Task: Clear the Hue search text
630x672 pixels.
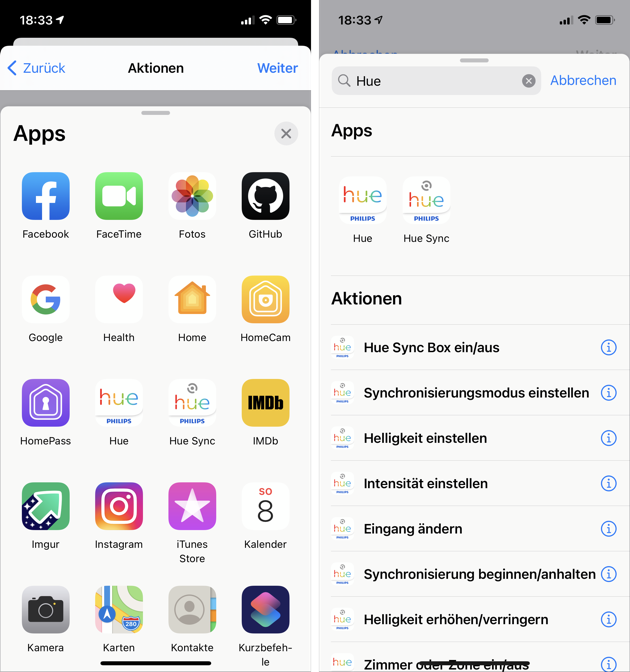Action: point(529,81)
